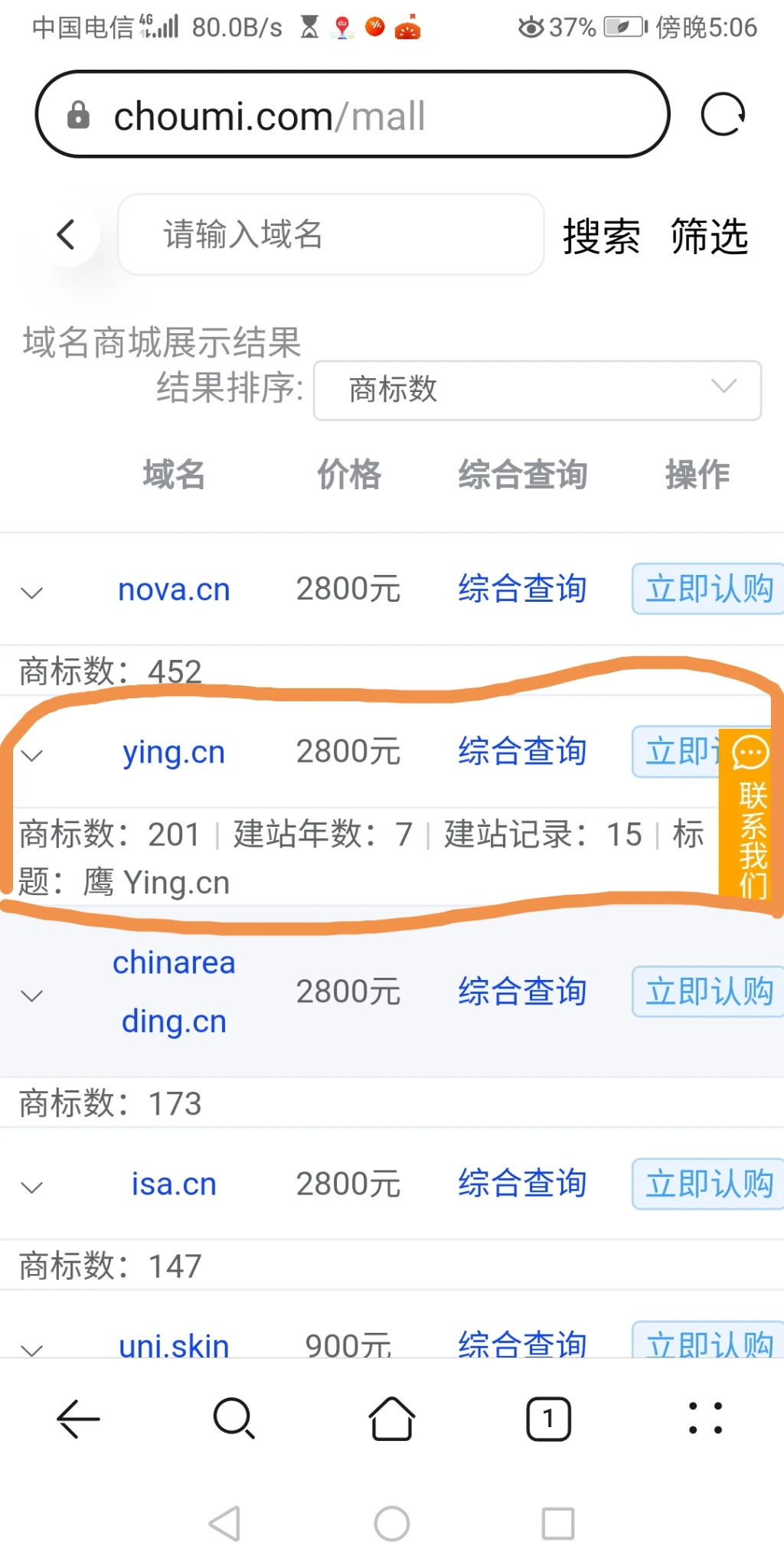Open the nova.cn domain link
784x1568 pixels.
click(174, 590)
